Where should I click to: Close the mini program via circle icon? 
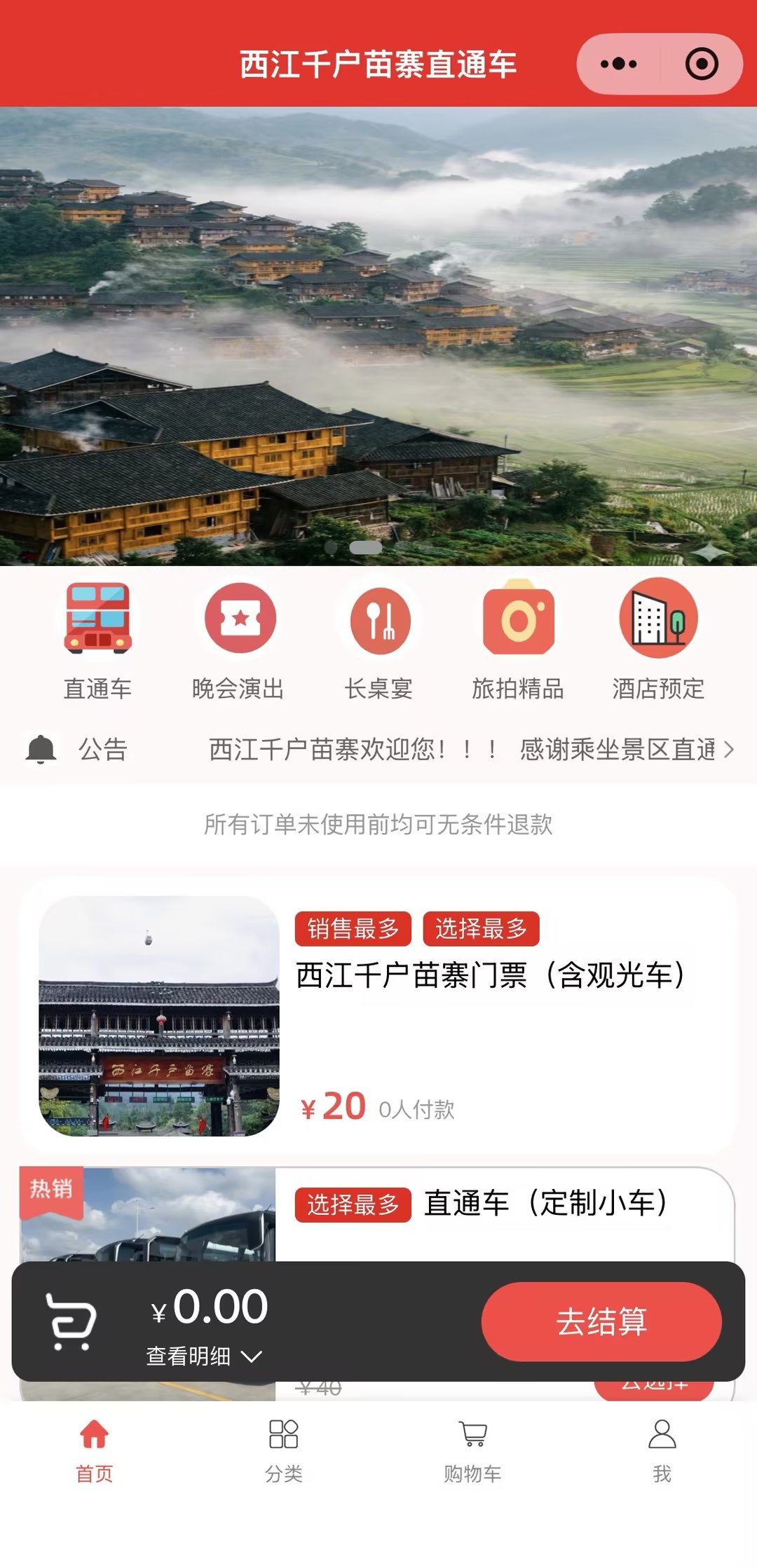click(701, 64)
